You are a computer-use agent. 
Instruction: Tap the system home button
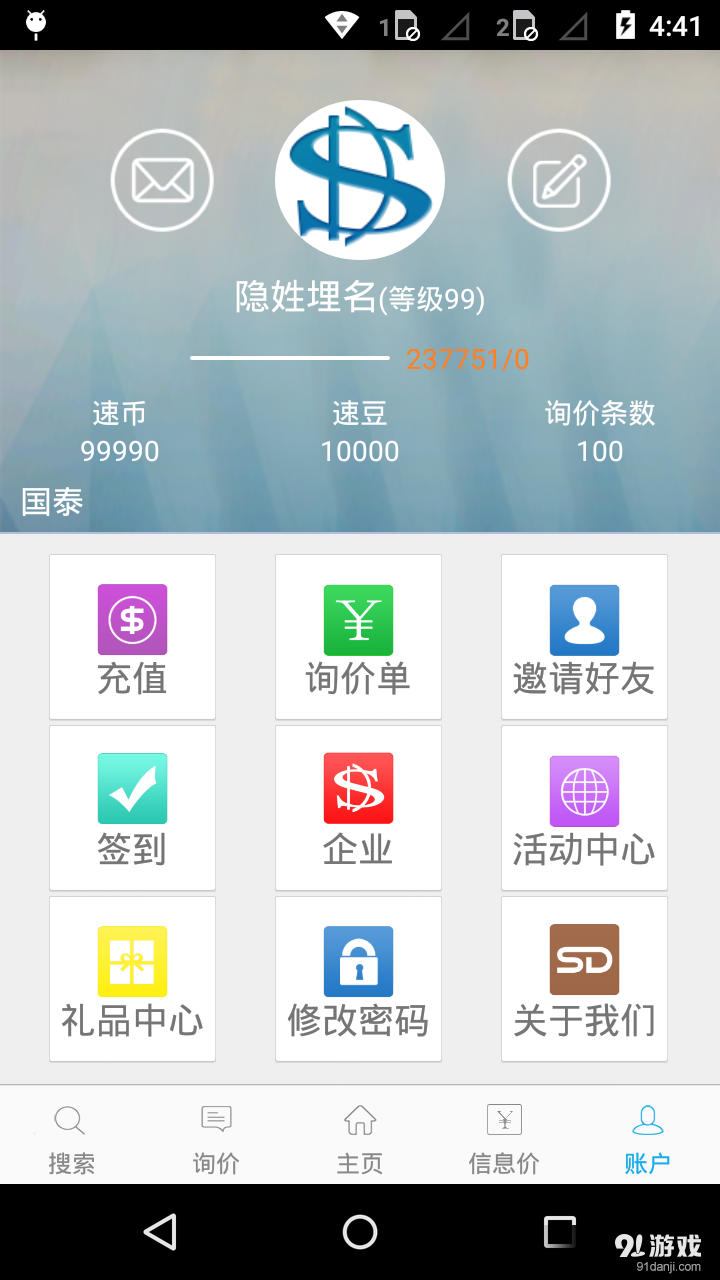[360, 1232]
